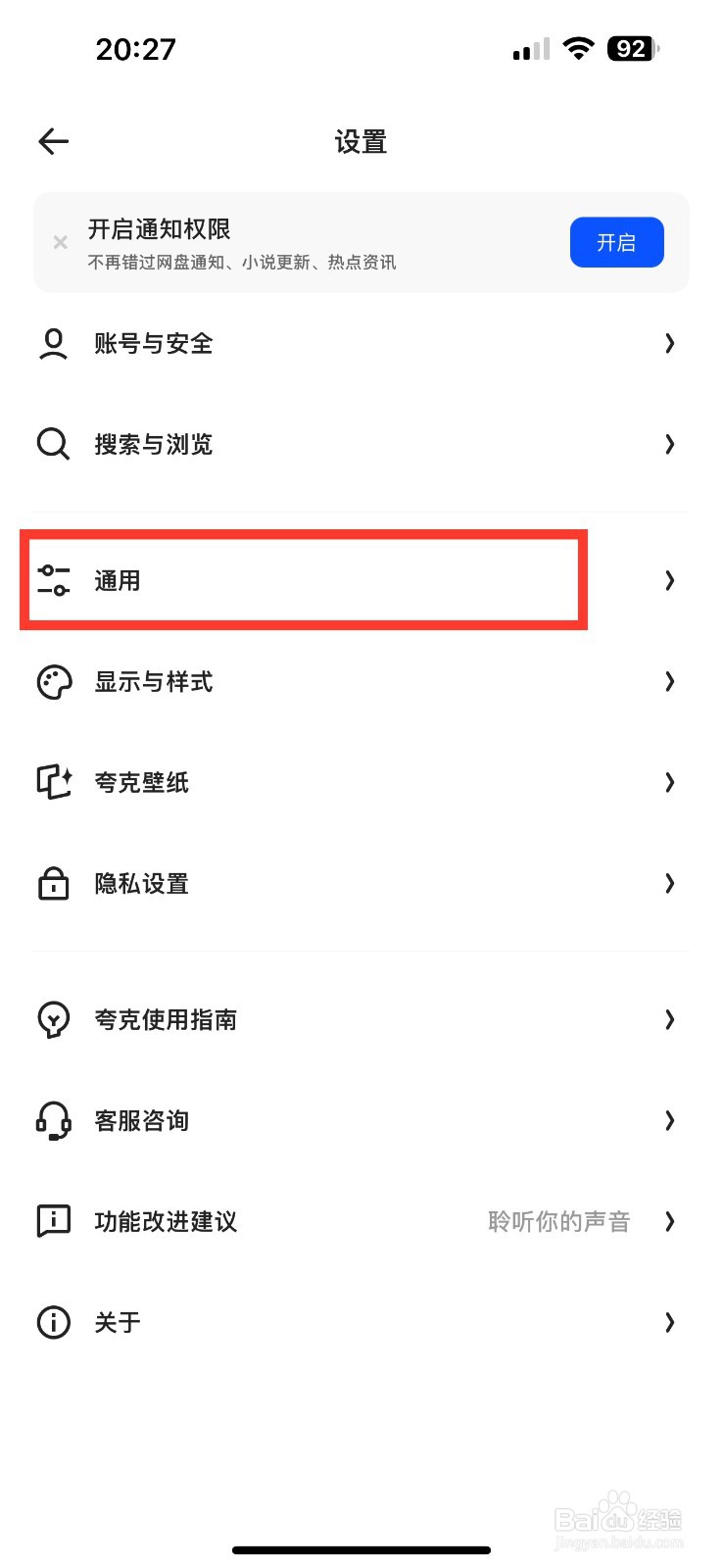
Task: Select the 搜索与浏览 magnifier icon
Action: coord(53,444)
